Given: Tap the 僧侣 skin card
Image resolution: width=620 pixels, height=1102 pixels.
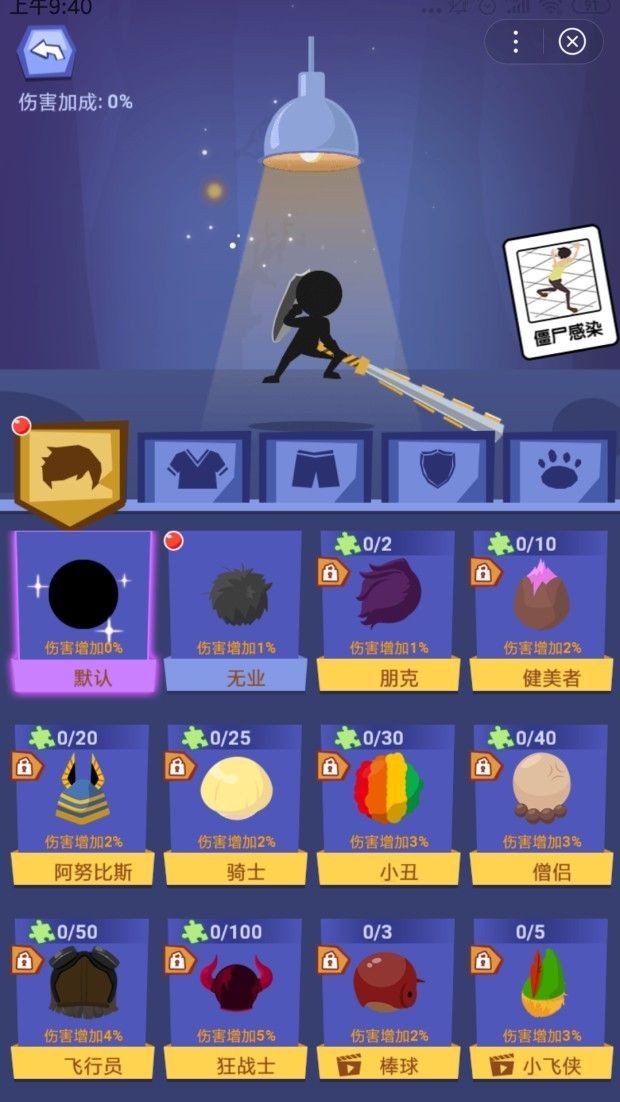Looking at the screenshot, I should [541, 804].
